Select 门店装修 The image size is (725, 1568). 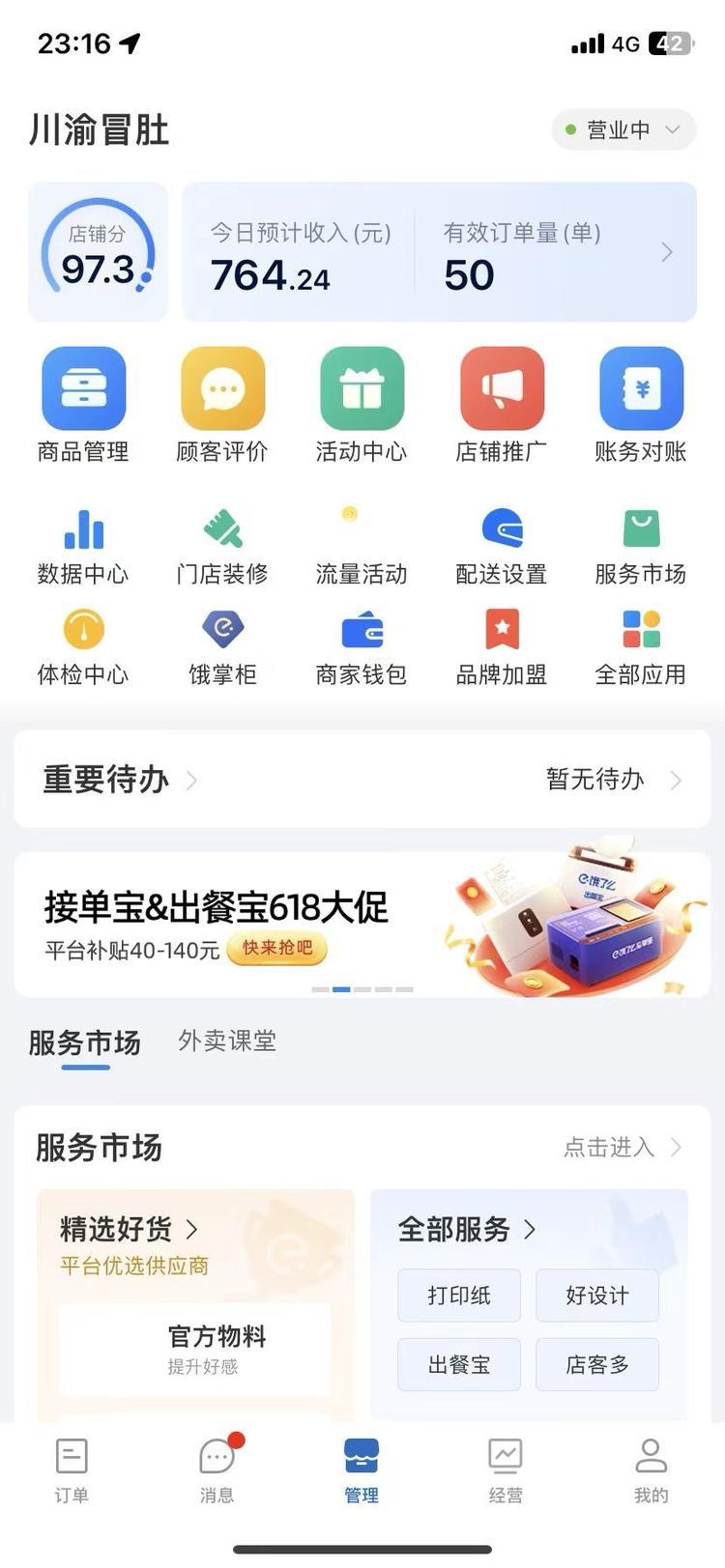coord(222,547)
